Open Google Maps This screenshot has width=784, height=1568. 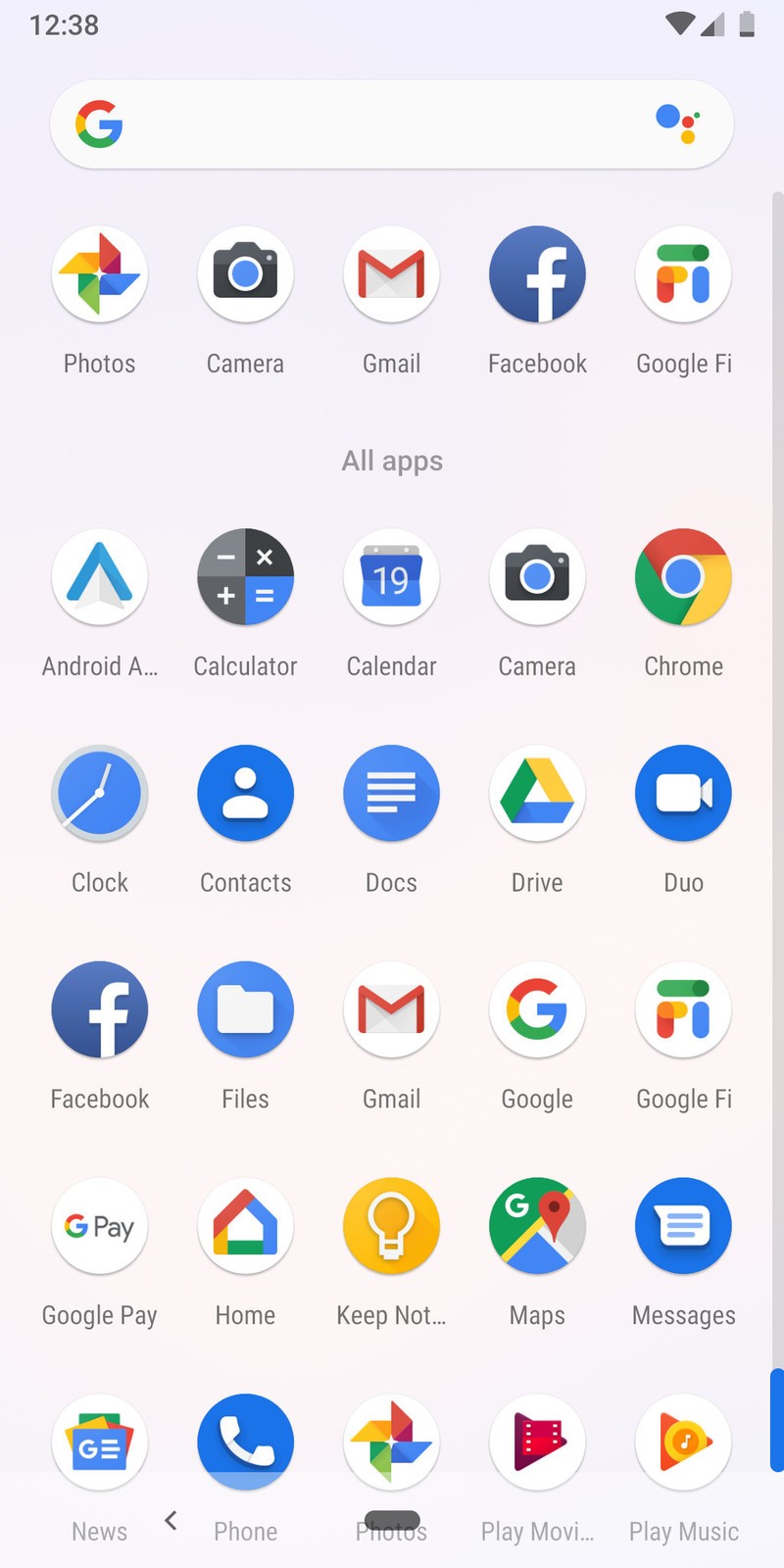click(537, 1227)
